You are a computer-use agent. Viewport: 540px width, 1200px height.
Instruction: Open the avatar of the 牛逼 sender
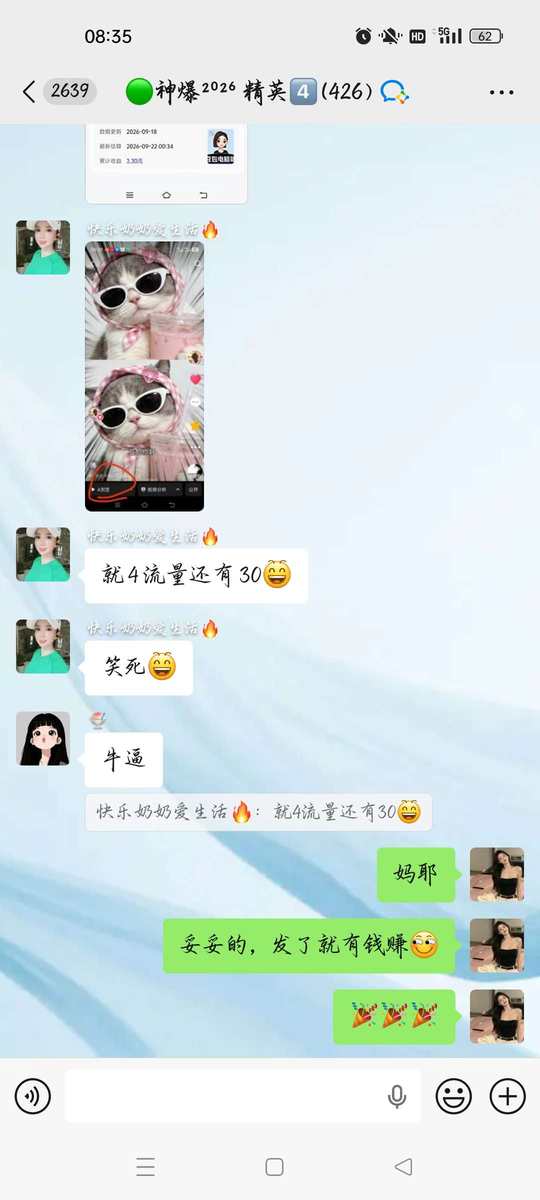(x=43, y=739)
